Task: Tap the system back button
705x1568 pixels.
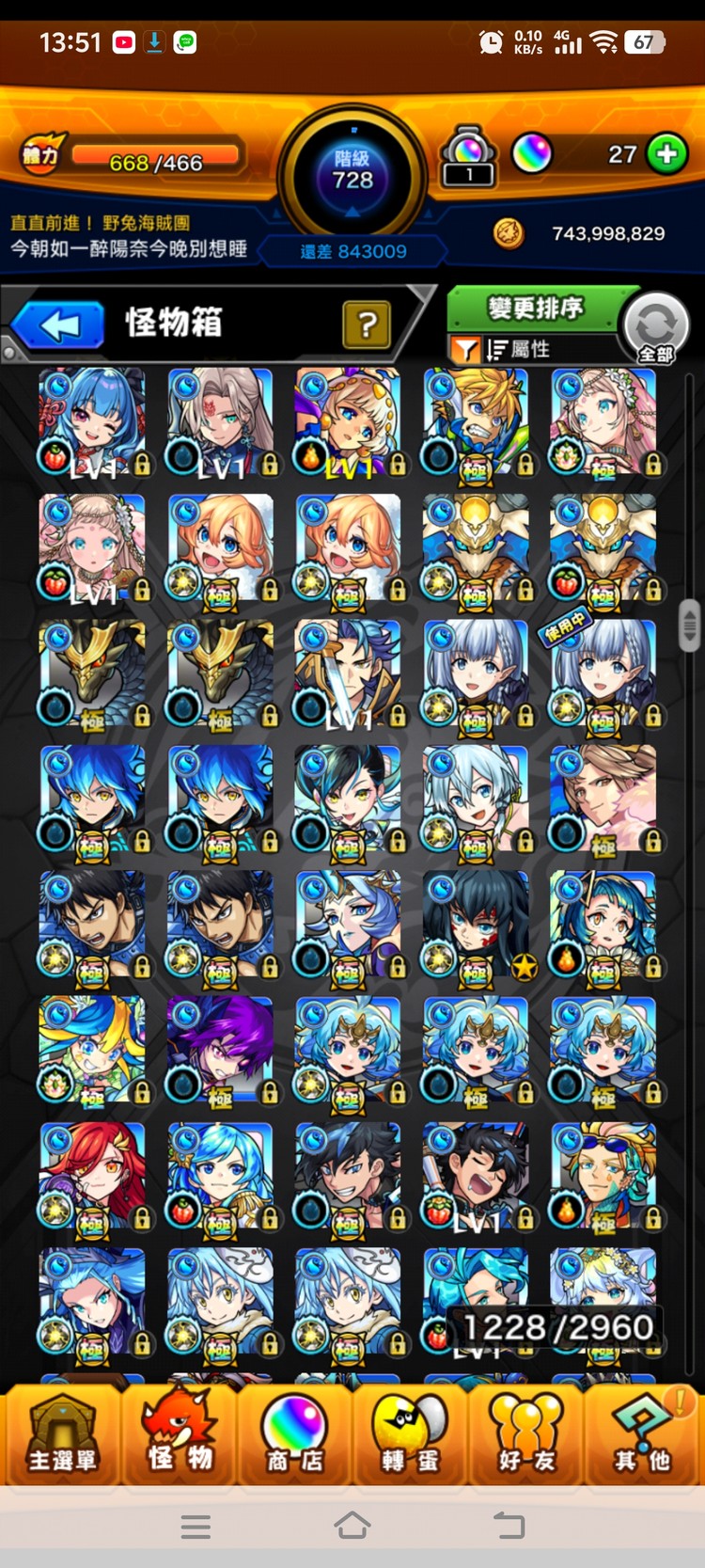Action: click(509, 1526)
